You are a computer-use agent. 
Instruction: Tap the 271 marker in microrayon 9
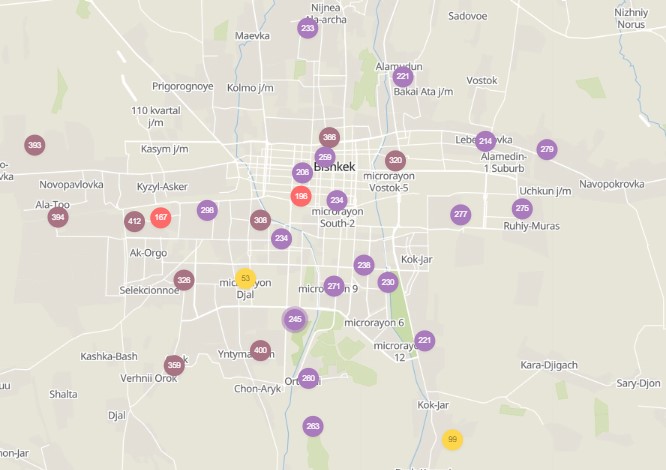tap(334, 286)
